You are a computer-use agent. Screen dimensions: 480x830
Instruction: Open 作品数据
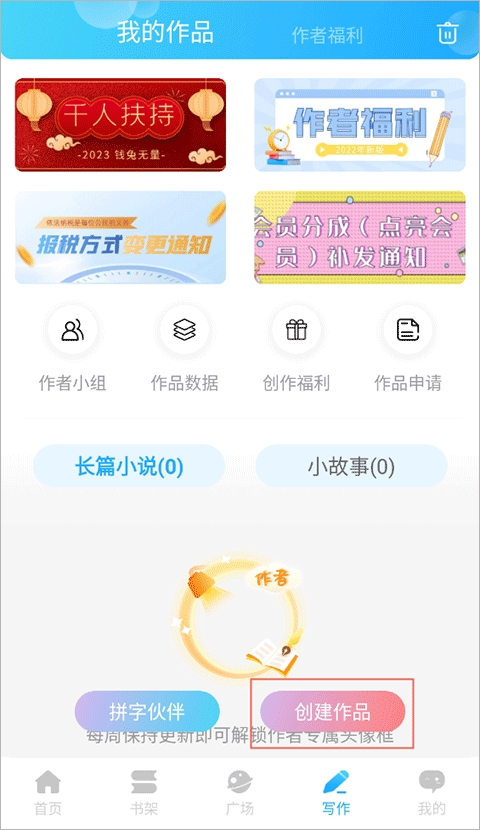click(x=184, y=349)
